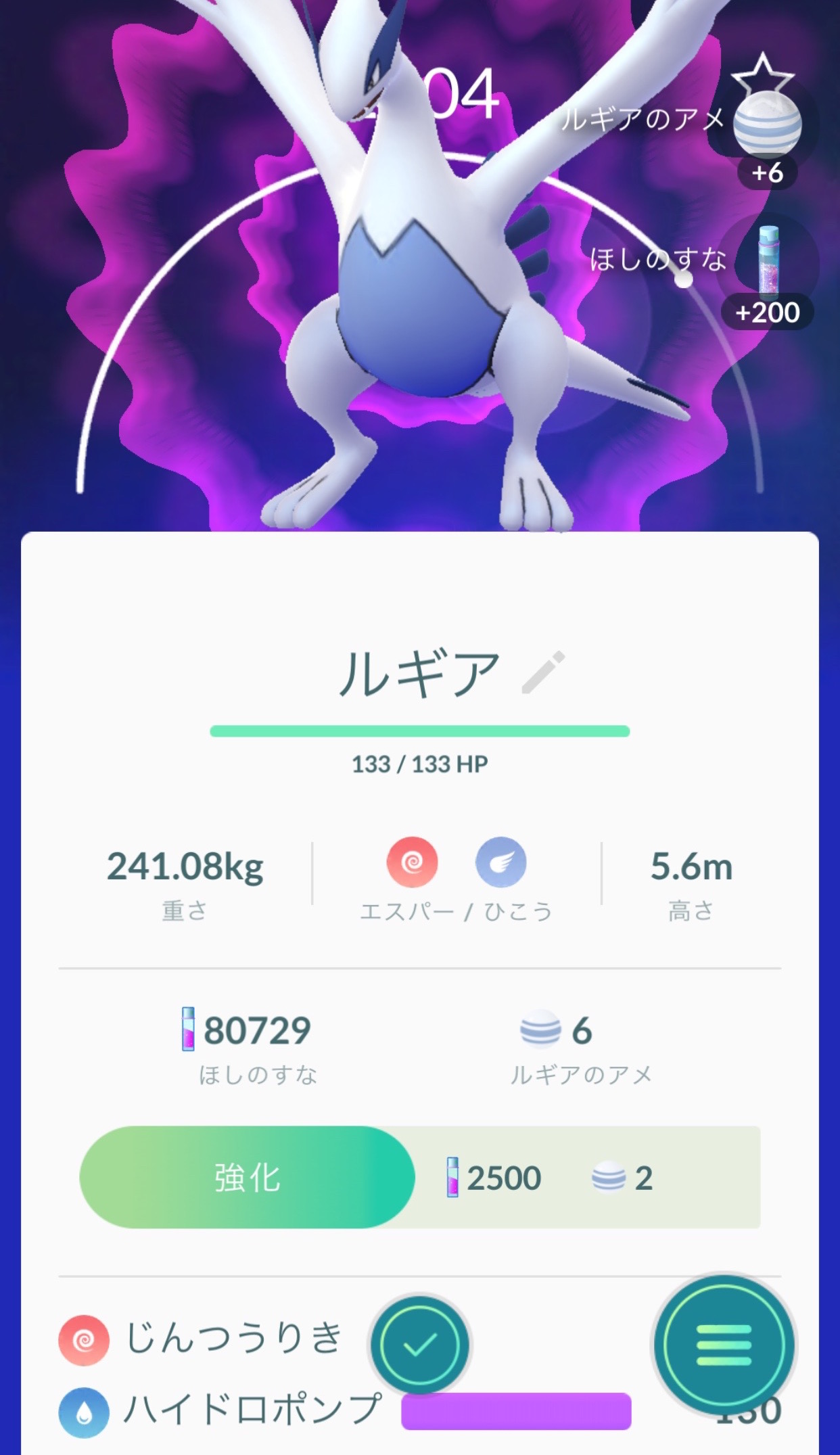This screenshot has height=1455, width=840.
Task: Edit Lugia's nickname with the pencil icon
Action: coord(543,672)
